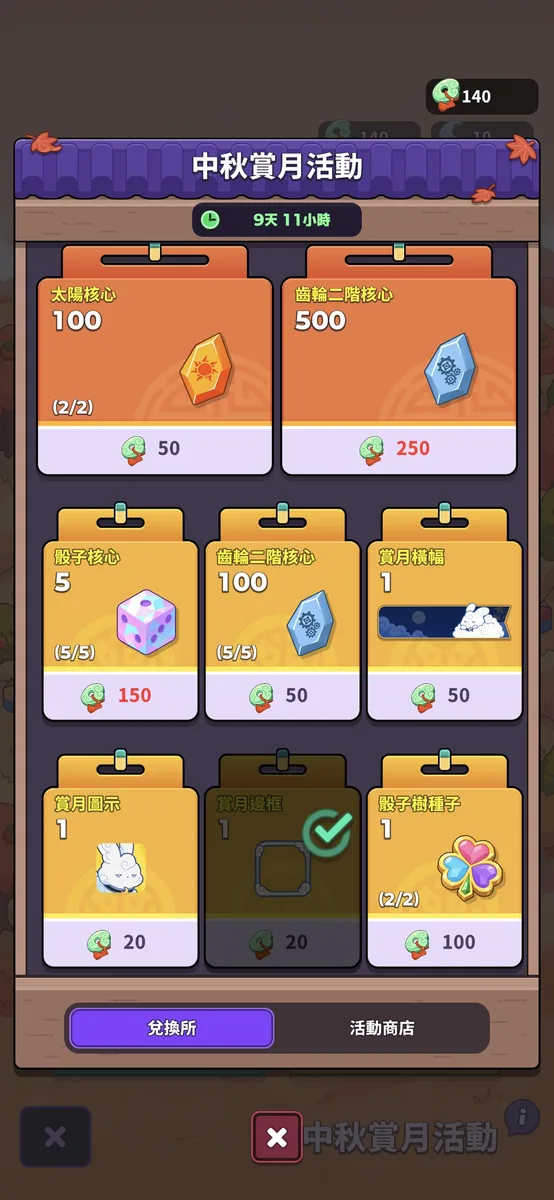This screenshot has height=1200, width=554.
Task: Redeem the 賞月橫幅 banner
Action: point(444,694)
